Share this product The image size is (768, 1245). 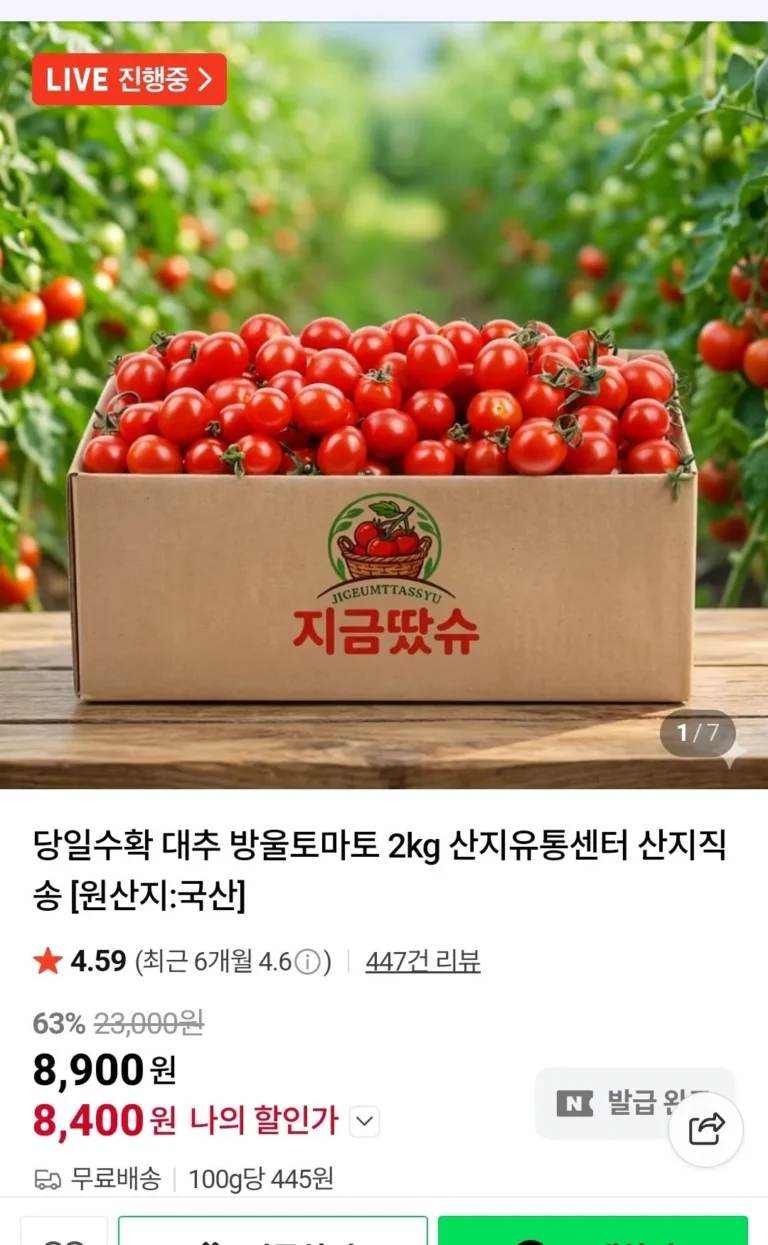click(x=706, y=1130)
